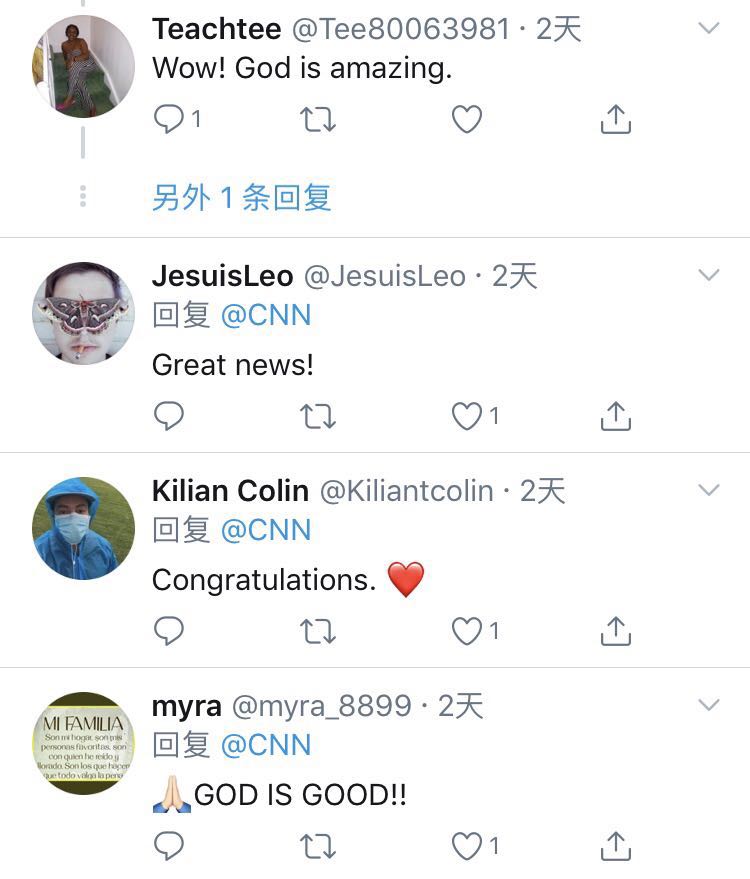The height and width of the screenshot is (879, 750).
Task: Expand the 另外 1 条回复 link
Action: (x=241, y=197)
